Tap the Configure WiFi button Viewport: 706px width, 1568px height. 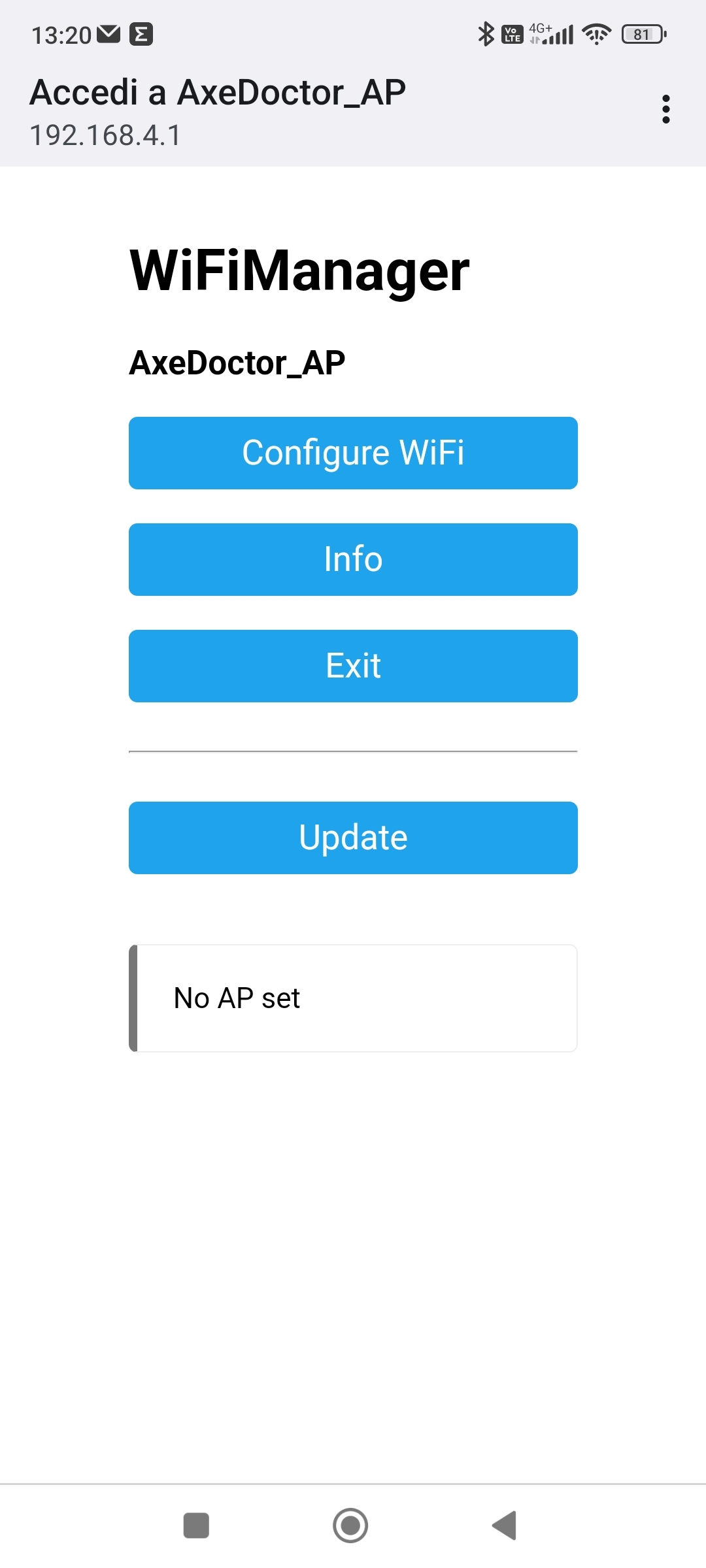[353, 453]
